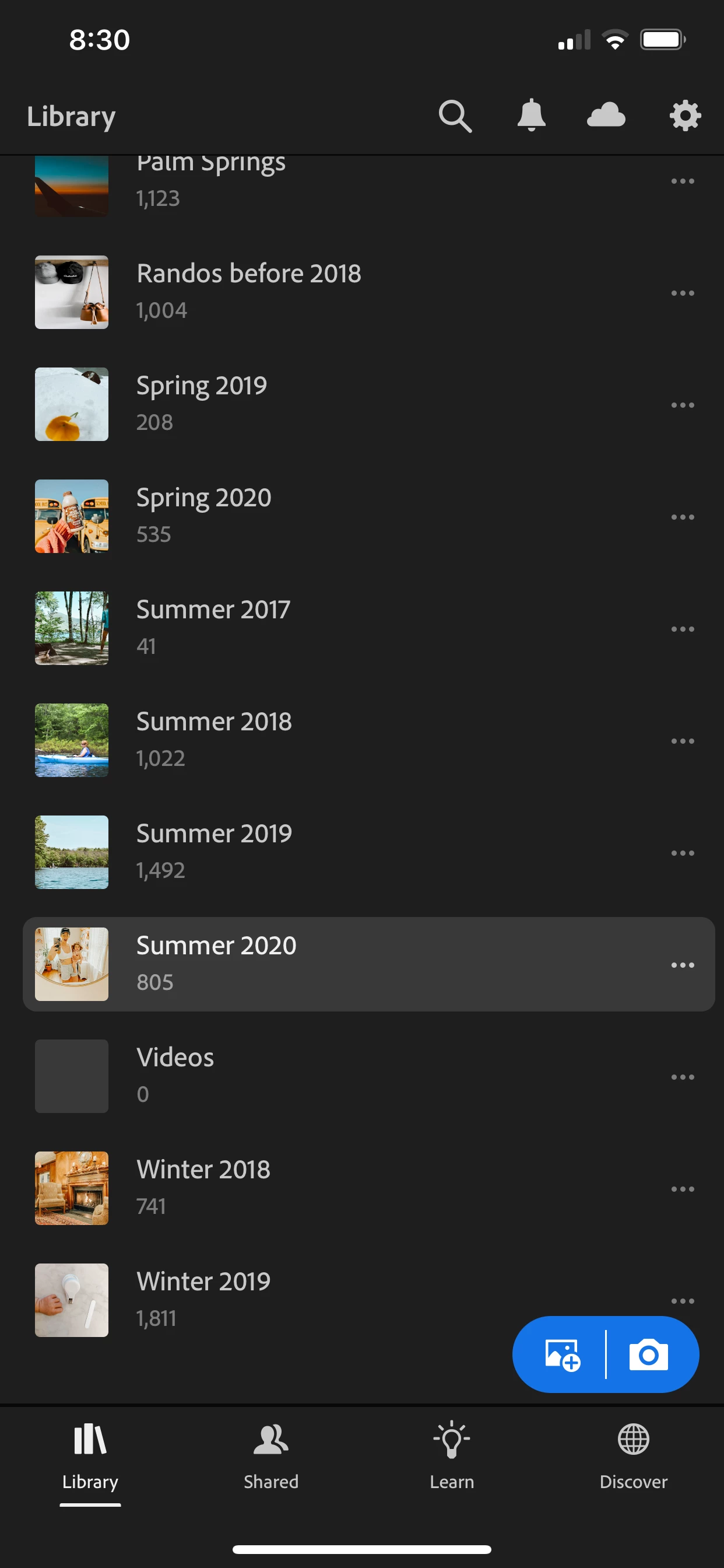Switch to the Shared tab
This screenshot has height=1568, width=724.
click(270, 1456)
